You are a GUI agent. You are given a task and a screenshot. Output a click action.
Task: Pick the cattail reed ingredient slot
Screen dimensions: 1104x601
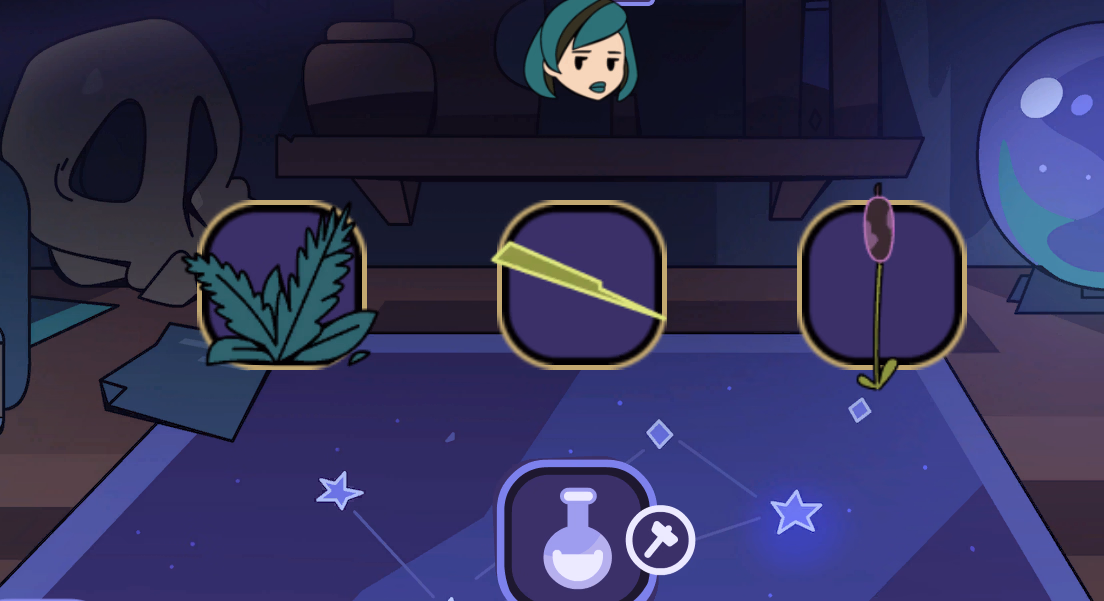881,286
